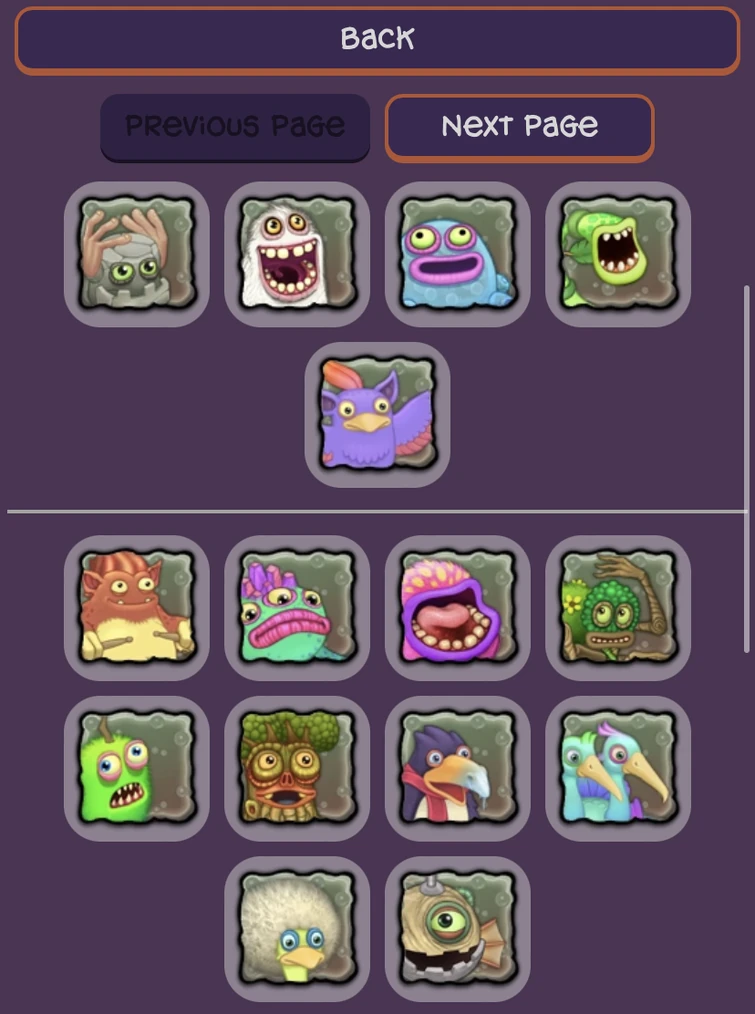Select the two-headed teal bird monster
Viewport: 755px width, 1014px height.
(617, 768)
